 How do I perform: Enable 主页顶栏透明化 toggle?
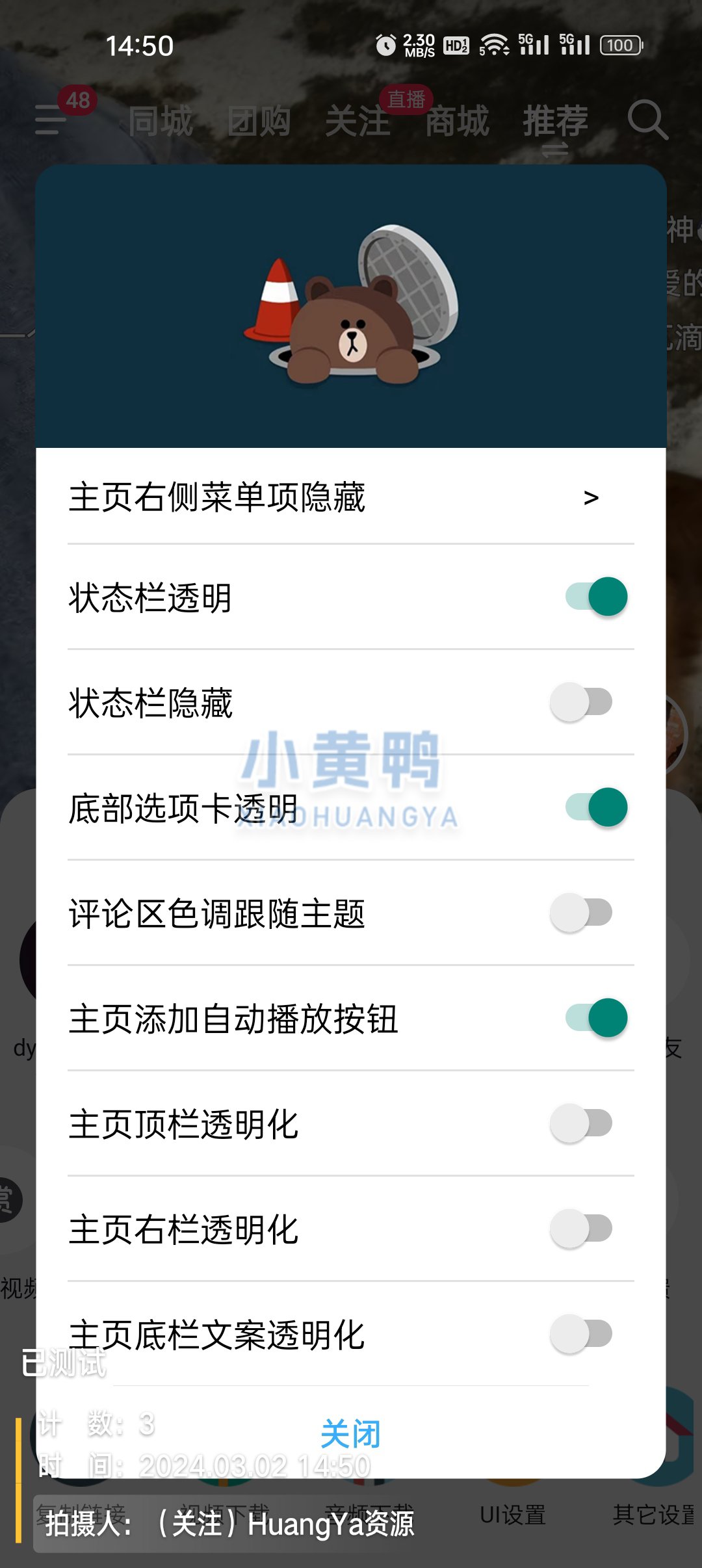pos(582,1123)
